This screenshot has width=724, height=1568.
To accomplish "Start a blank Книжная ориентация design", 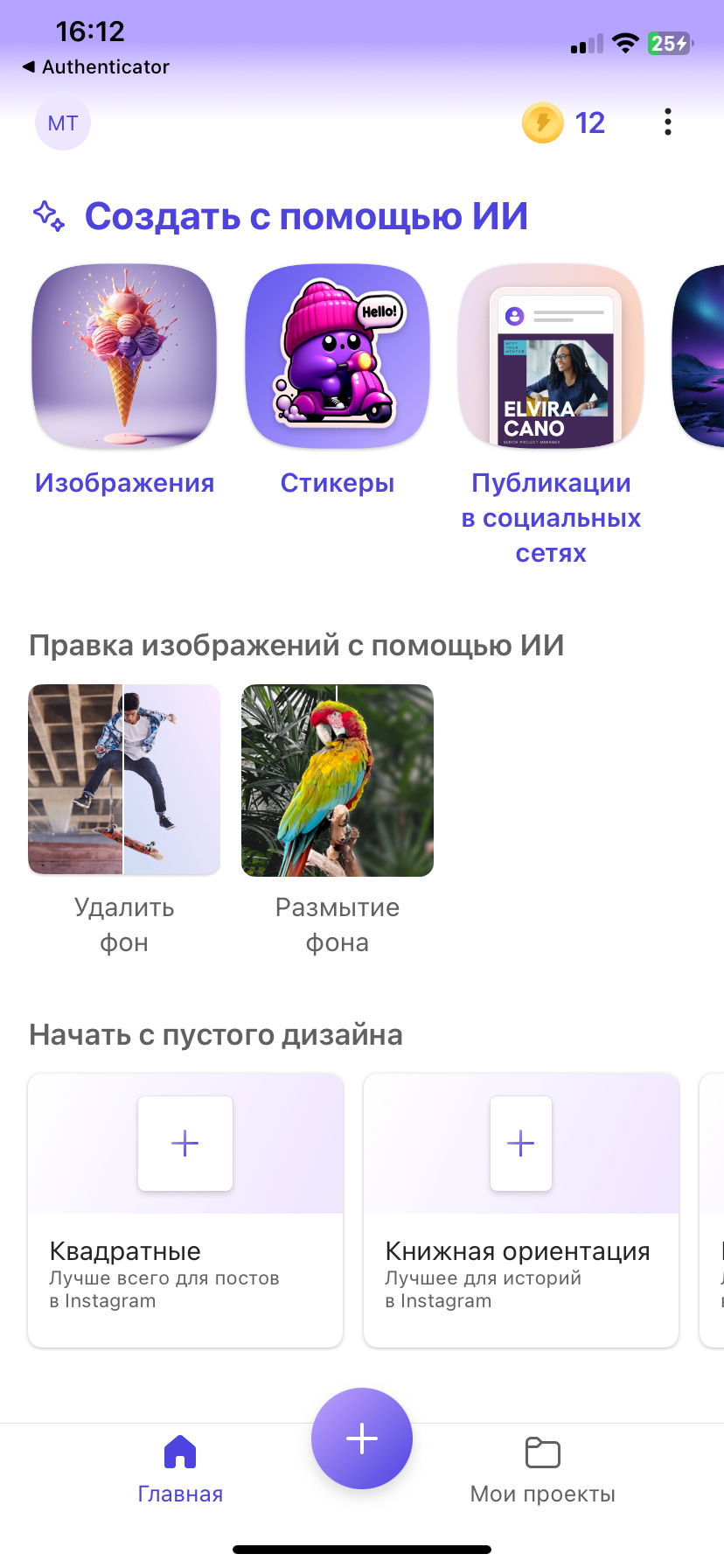I will [x=521, y=1208].
